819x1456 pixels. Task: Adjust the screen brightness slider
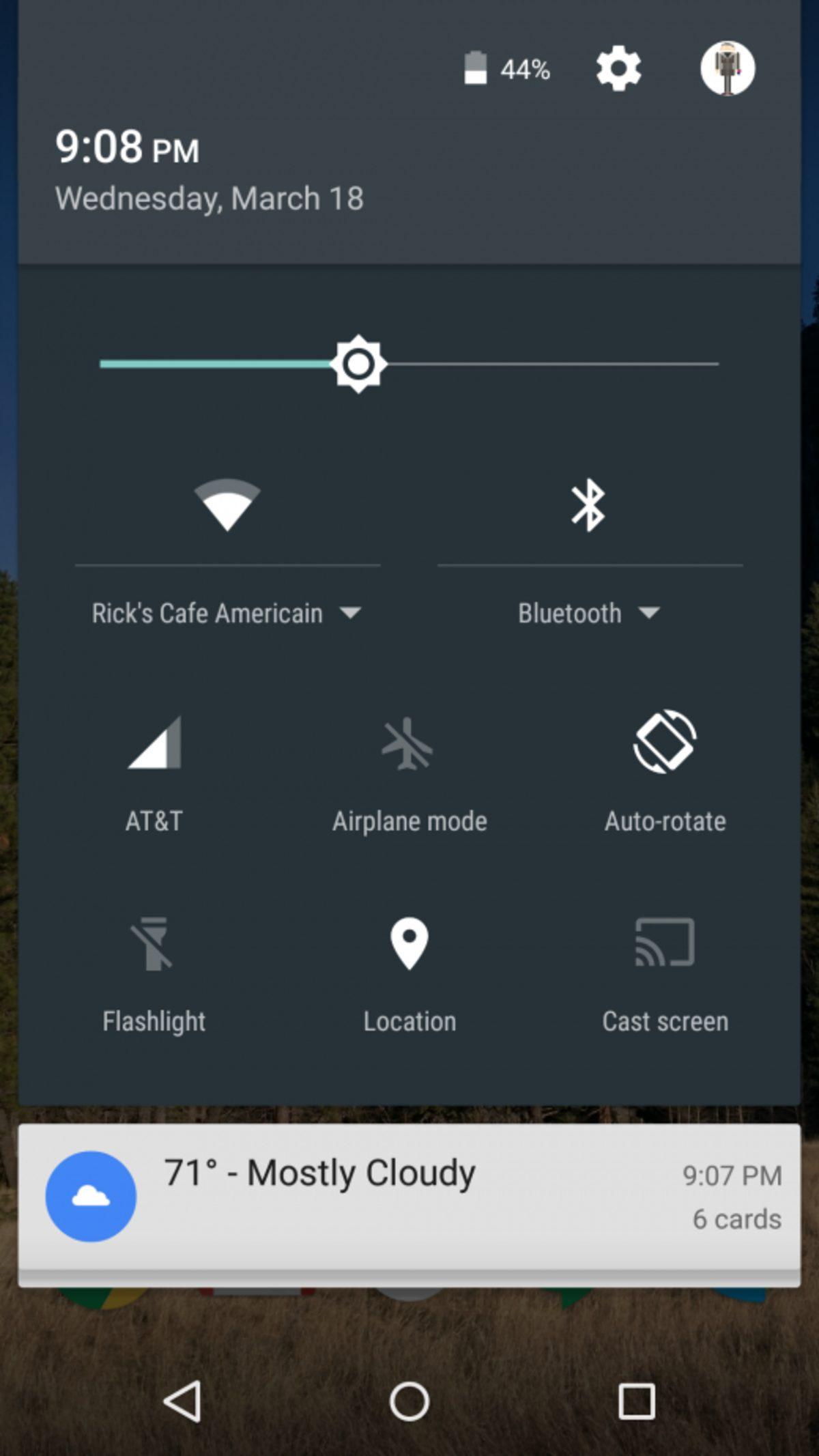tap(358, 364)
